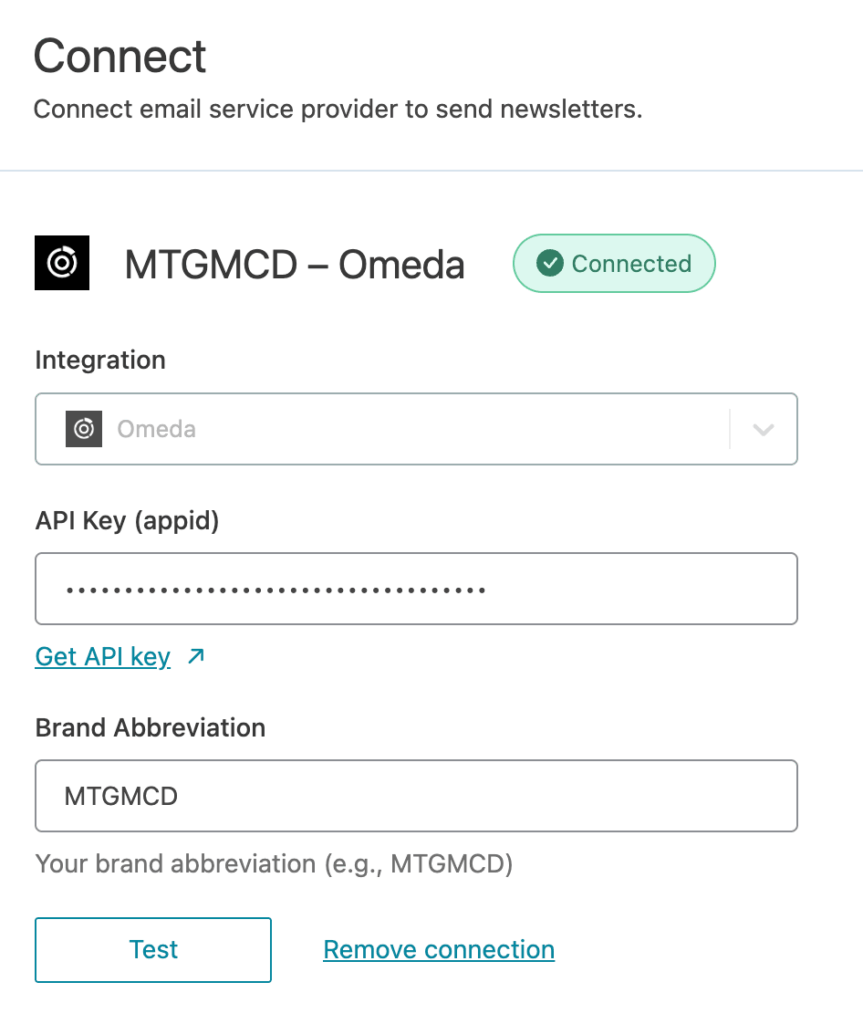Viewport: 863px width, 1024px height.
Task: Expand the Integration dropdown showing Omeda
Action: click(763, 430)
